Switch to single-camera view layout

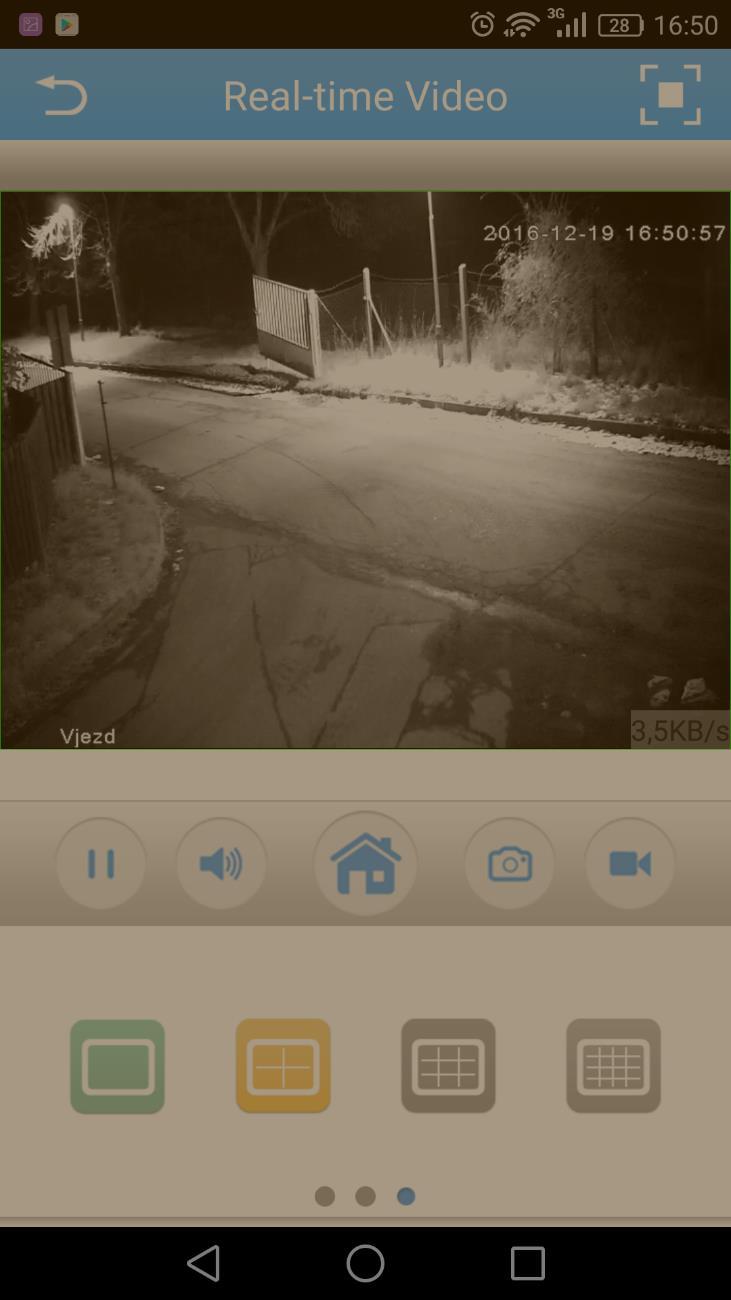click(x=118, y=1066)
